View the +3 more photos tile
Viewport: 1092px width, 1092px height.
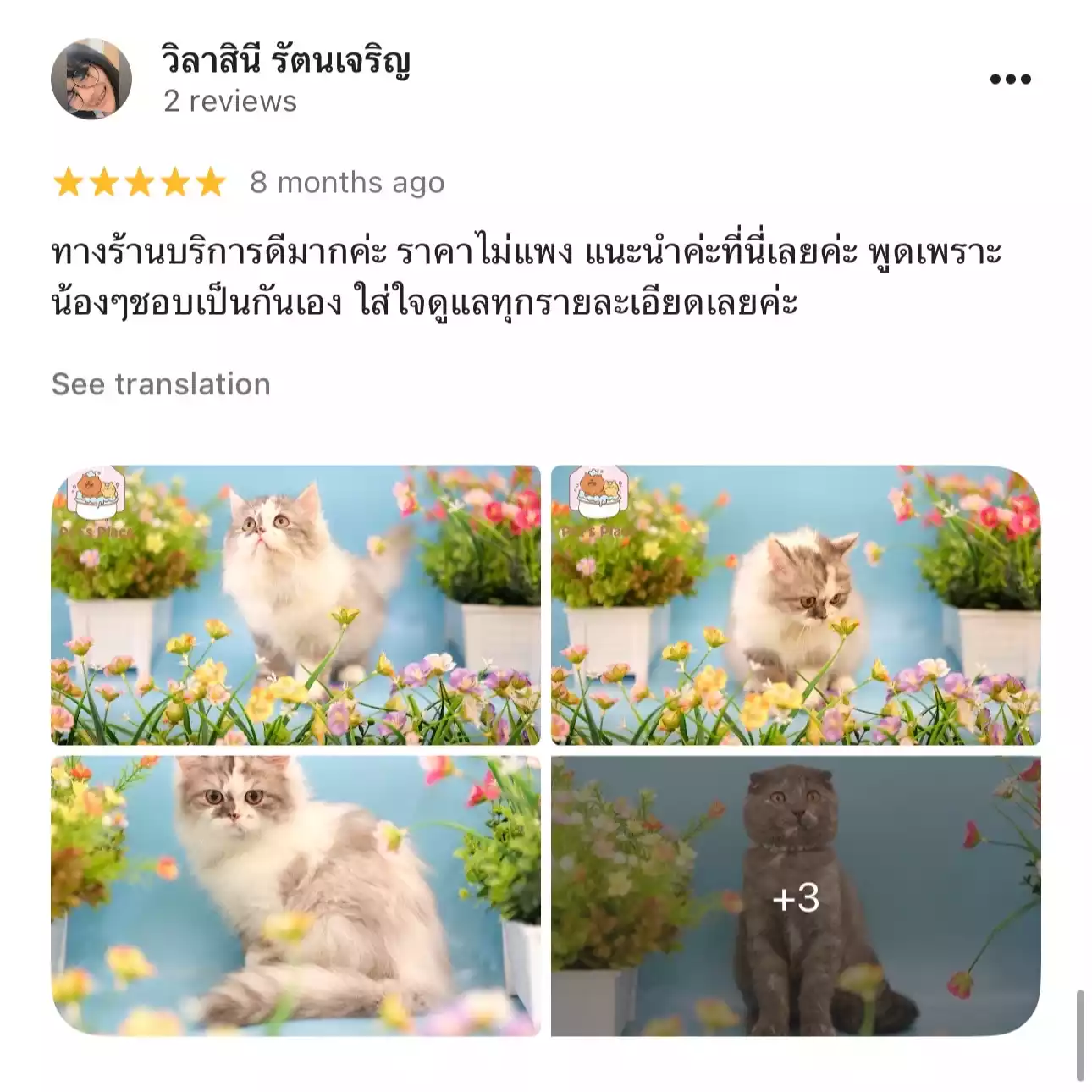point(795,895)
